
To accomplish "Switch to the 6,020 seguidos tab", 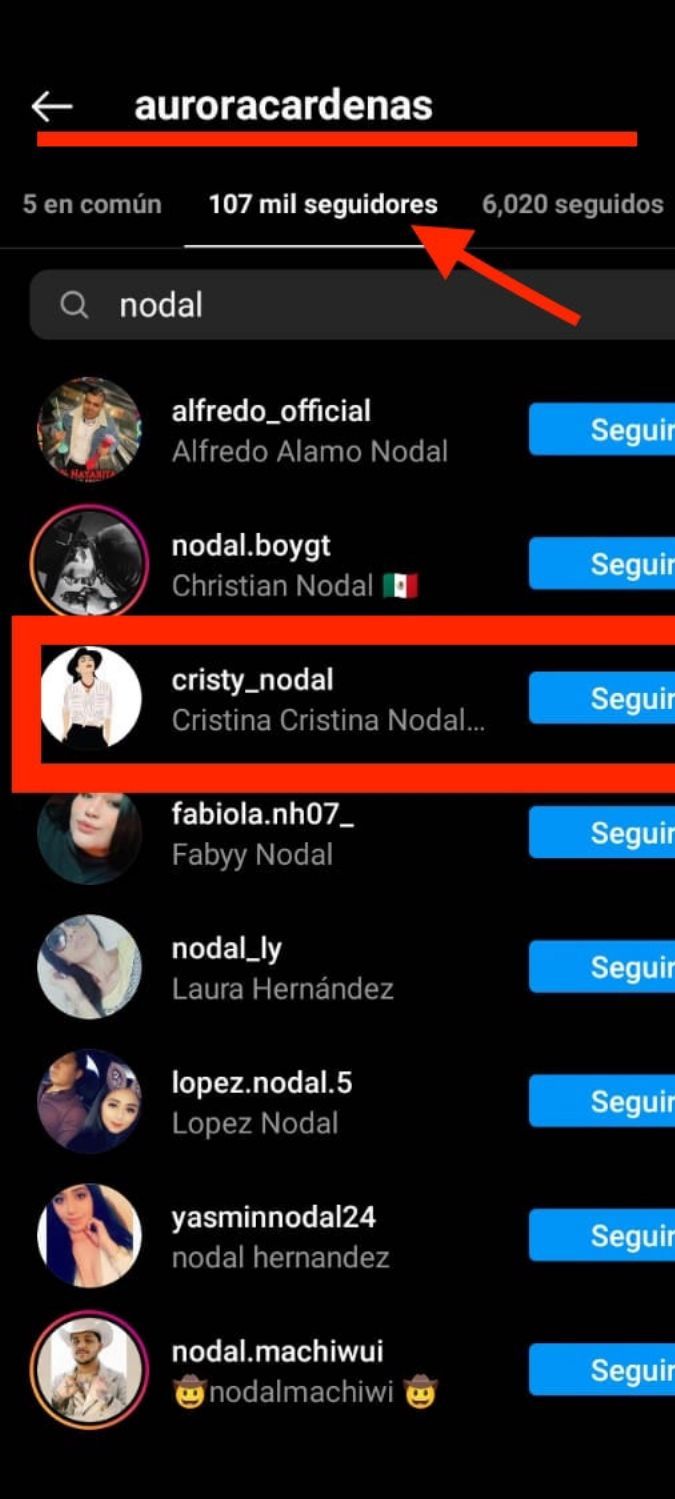I will click(571, 204).
